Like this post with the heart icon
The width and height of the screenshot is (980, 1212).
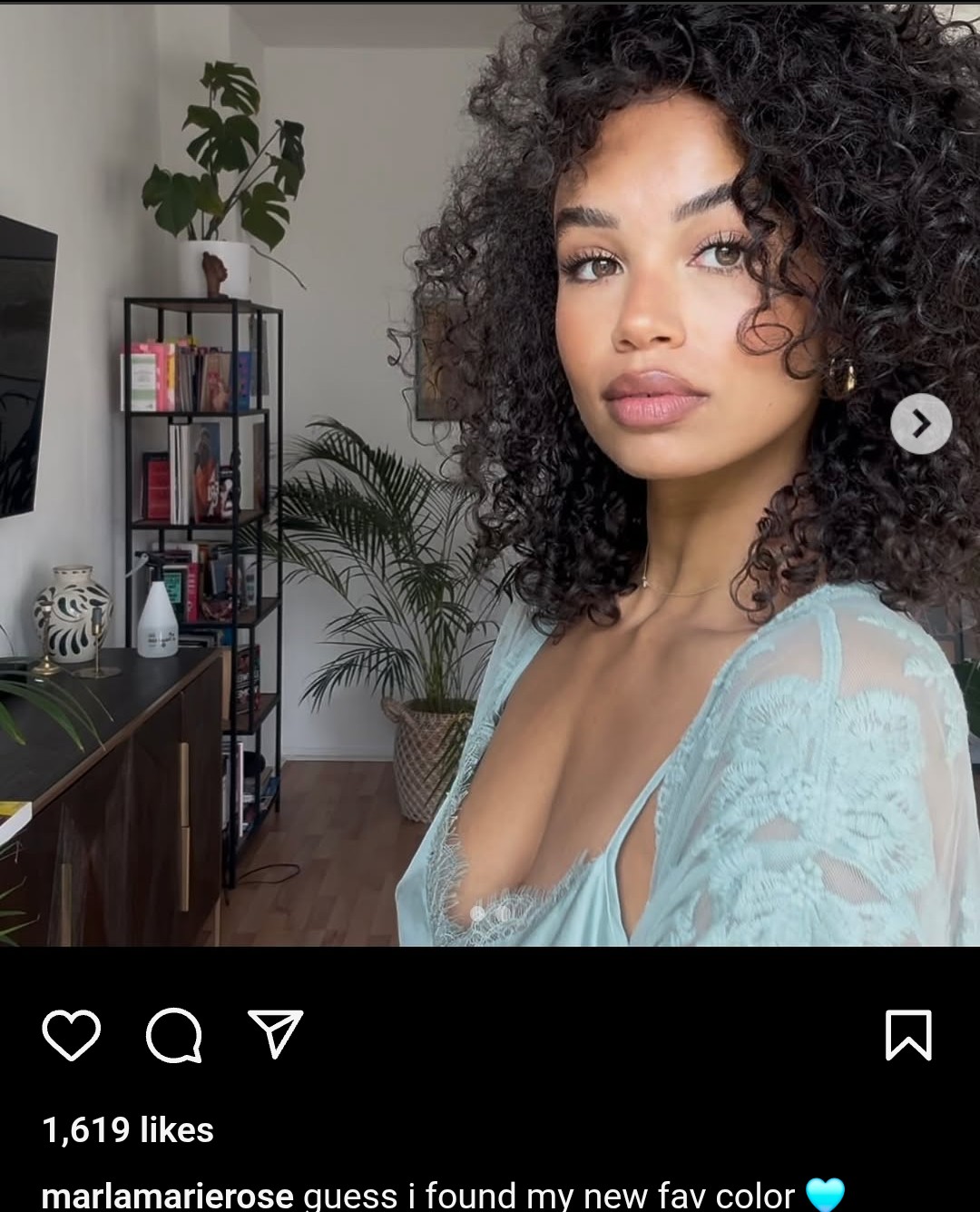click(x=71, y=1036)
